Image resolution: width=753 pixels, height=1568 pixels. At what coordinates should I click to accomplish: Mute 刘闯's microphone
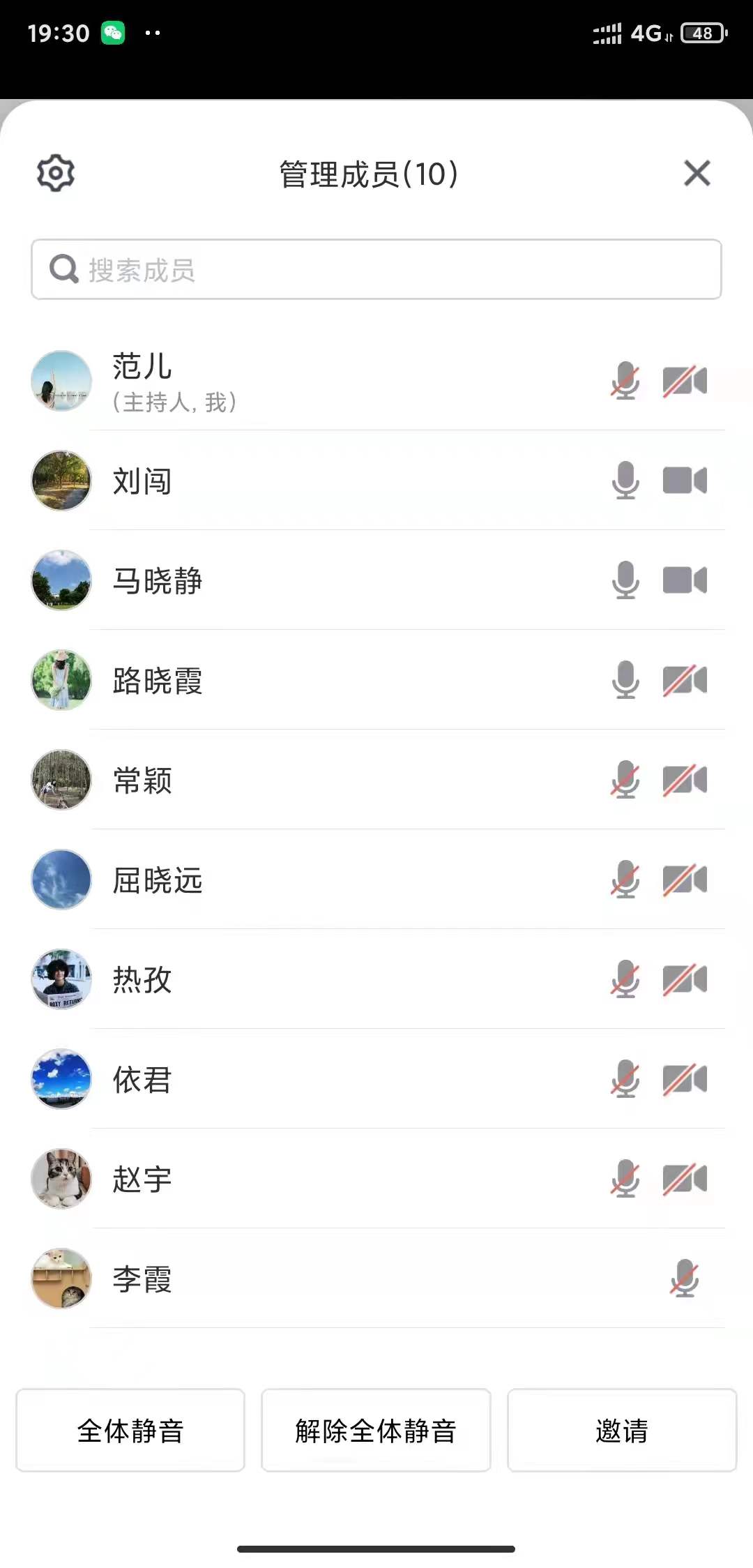tap(625, 481)
